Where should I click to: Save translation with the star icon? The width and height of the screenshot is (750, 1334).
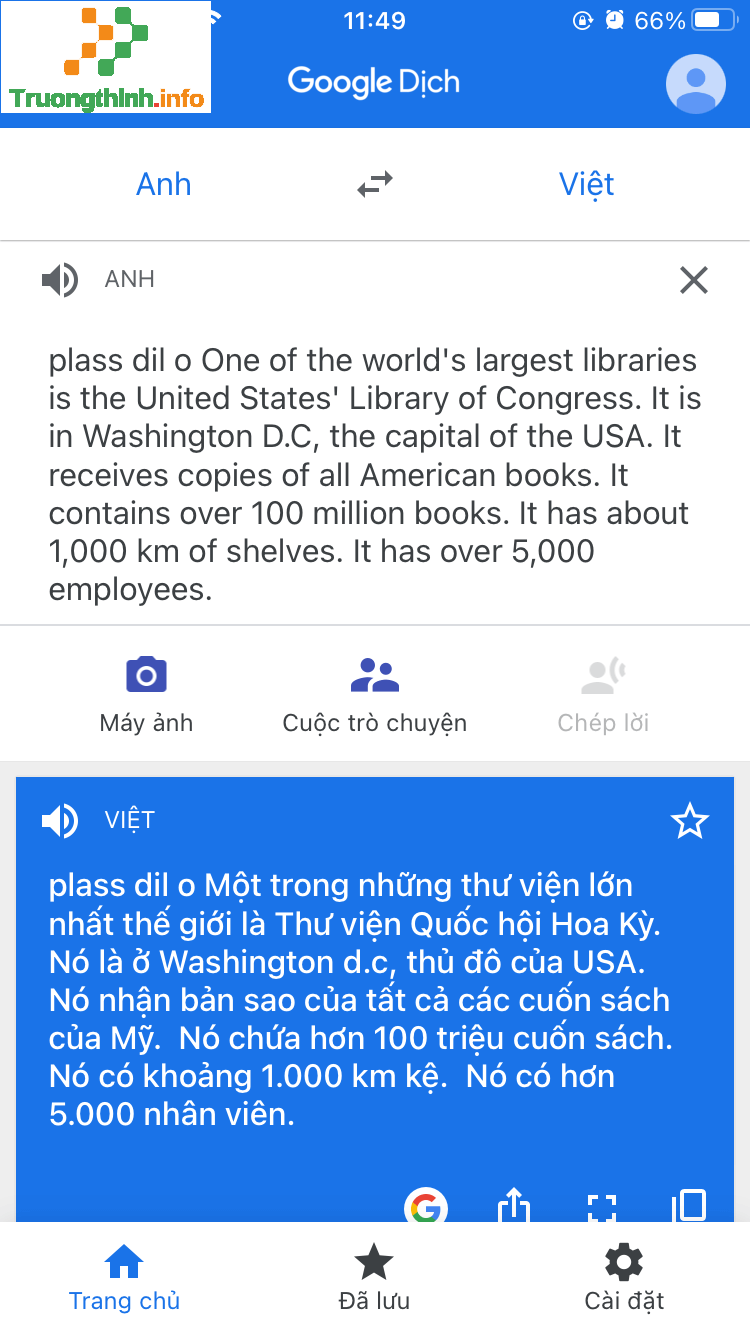[689, 822]
